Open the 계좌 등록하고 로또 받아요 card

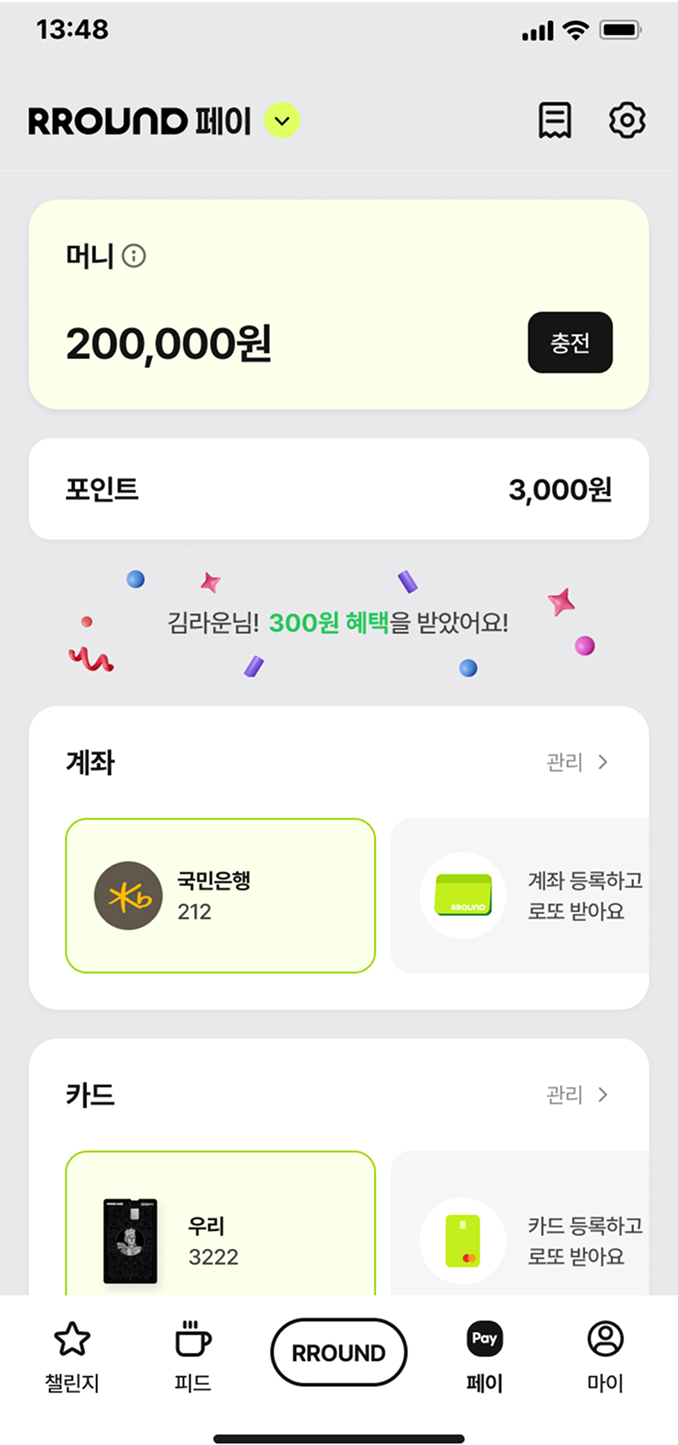(520, 895)
